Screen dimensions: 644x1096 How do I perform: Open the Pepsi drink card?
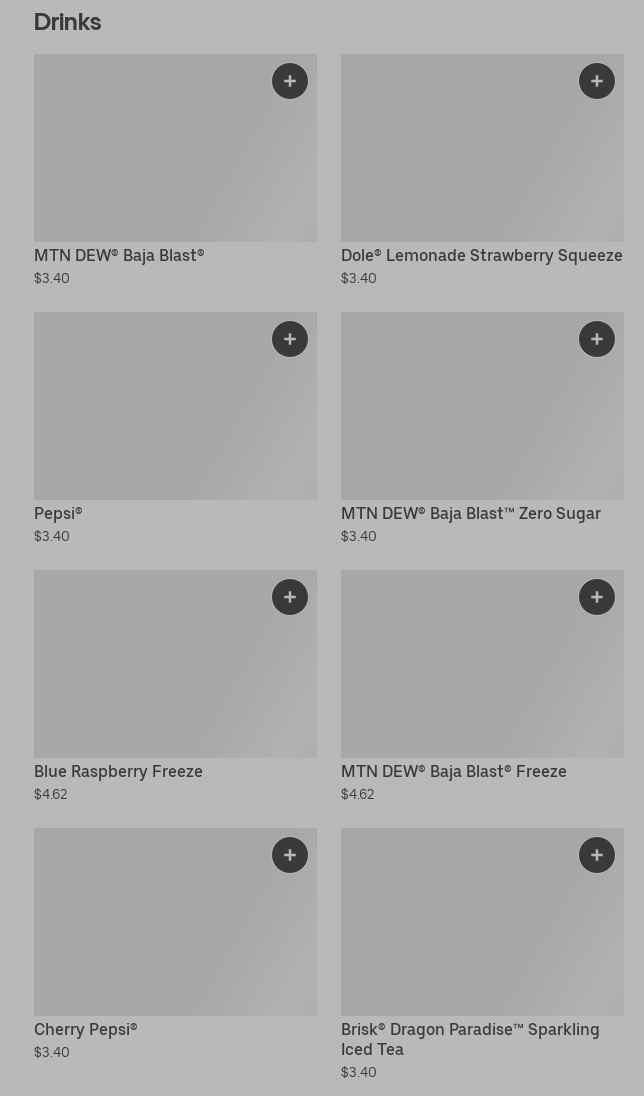[x=160, y=418]
